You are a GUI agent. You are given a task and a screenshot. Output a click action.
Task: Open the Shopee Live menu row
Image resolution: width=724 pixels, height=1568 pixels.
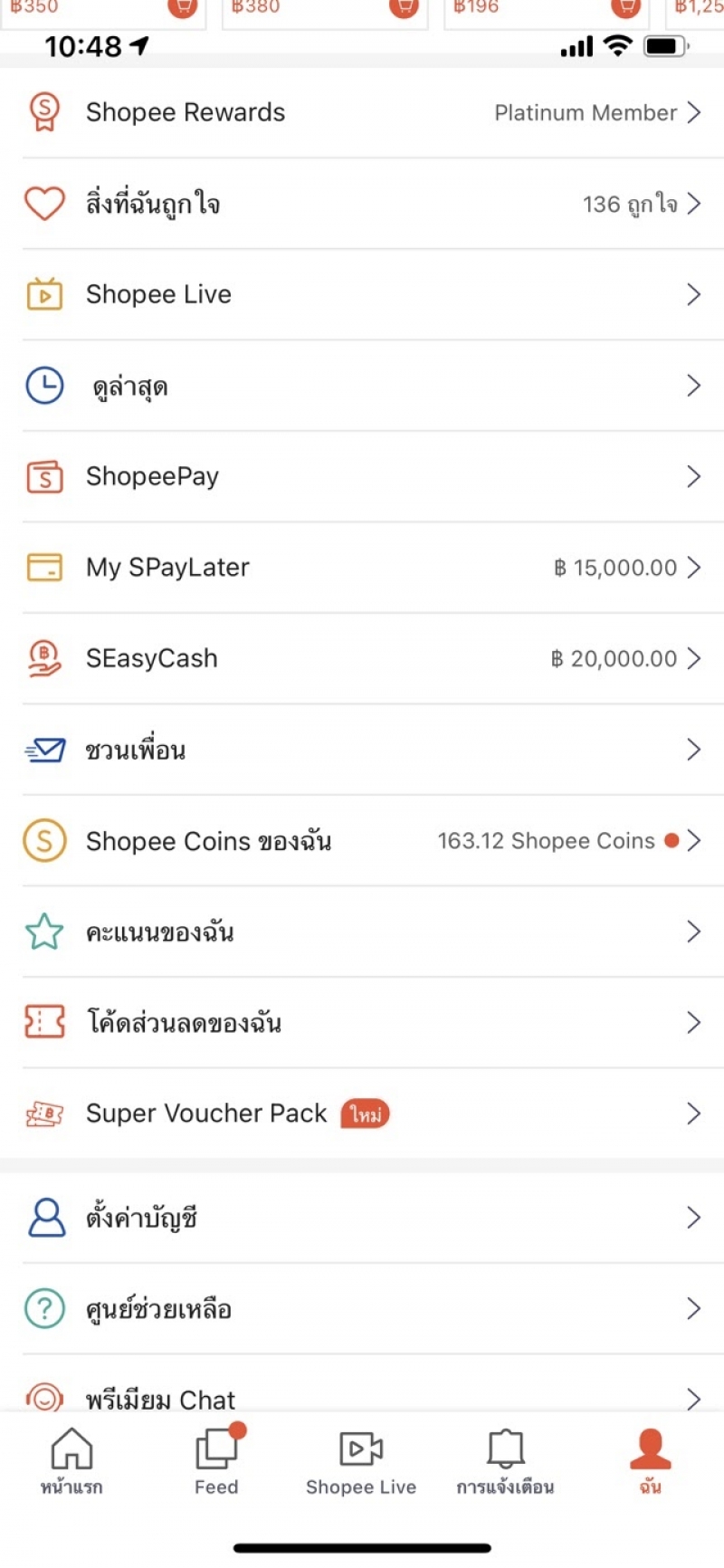click(x=362, y=294)
